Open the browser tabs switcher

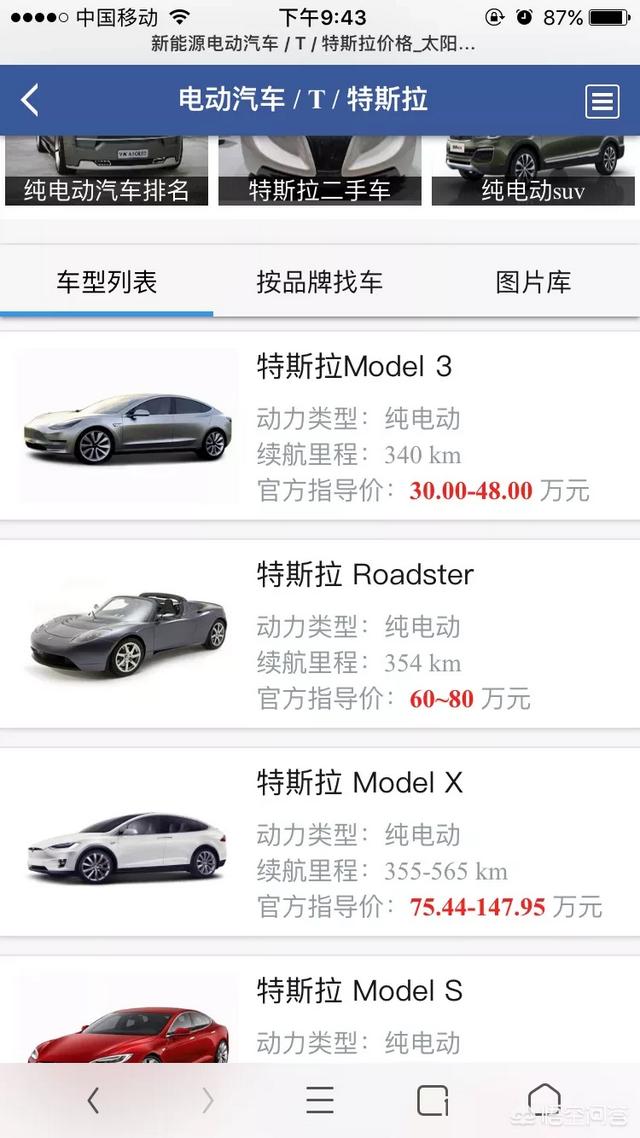click(x=432, y=1100)
